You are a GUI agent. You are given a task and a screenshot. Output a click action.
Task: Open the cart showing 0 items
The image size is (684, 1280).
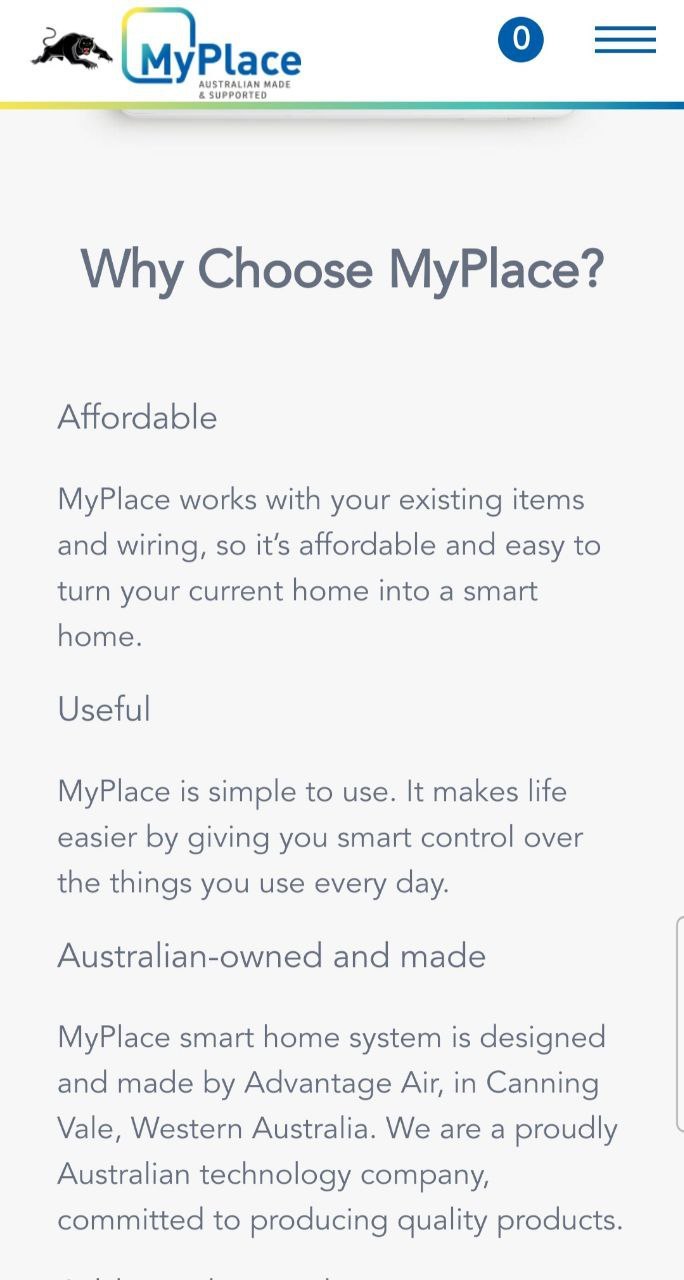[x=520, y=40]
